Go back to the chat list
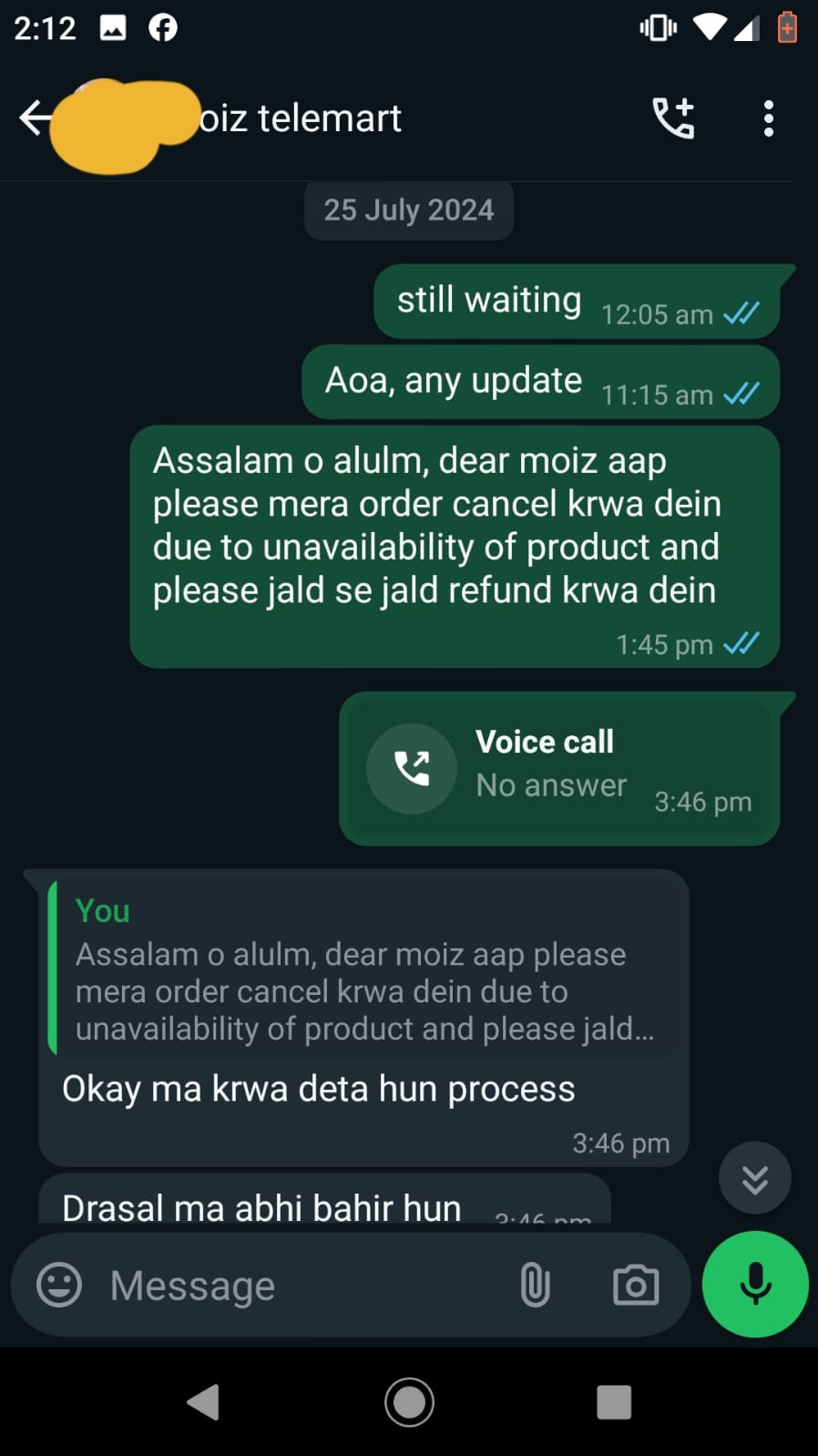 35,118
